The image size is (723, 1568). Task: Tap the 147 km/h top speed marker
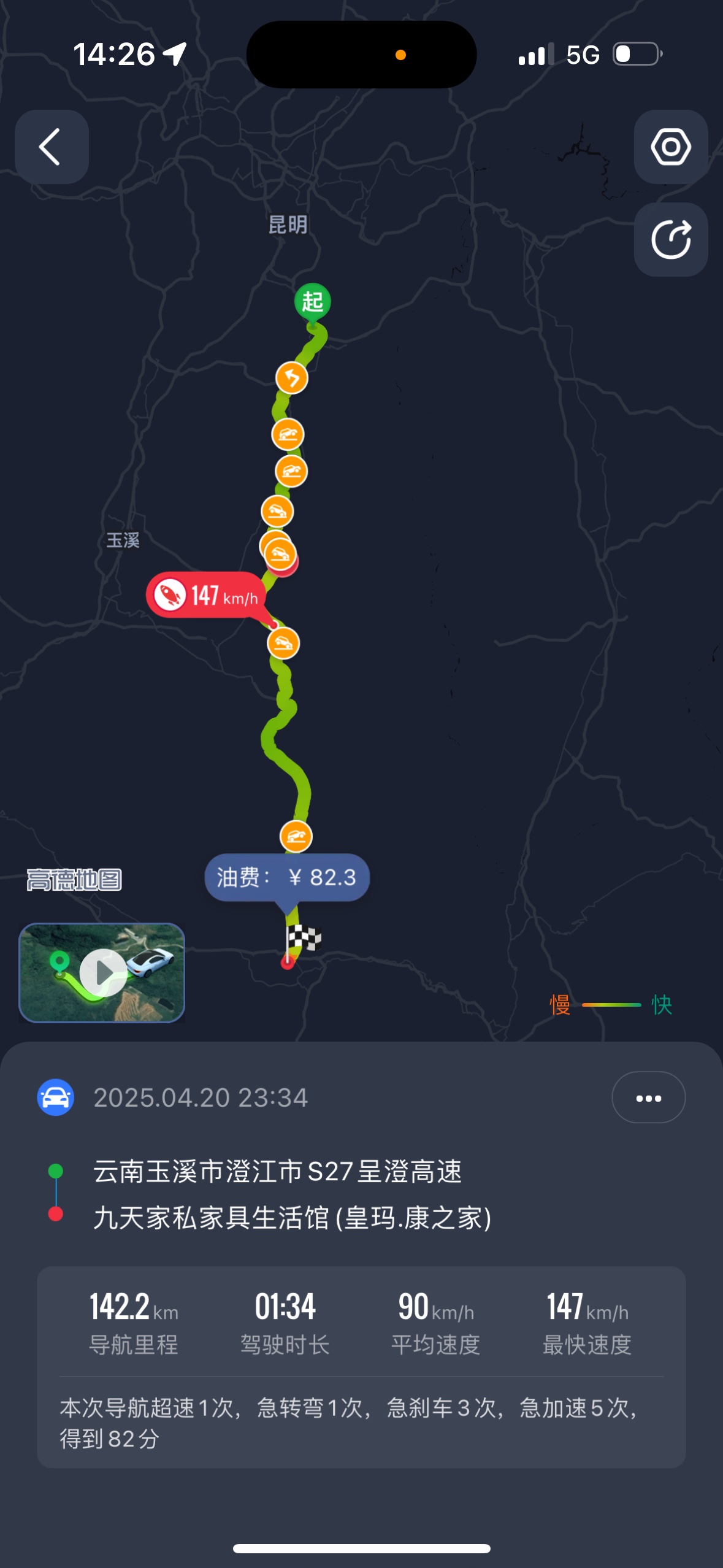[206, 595]
